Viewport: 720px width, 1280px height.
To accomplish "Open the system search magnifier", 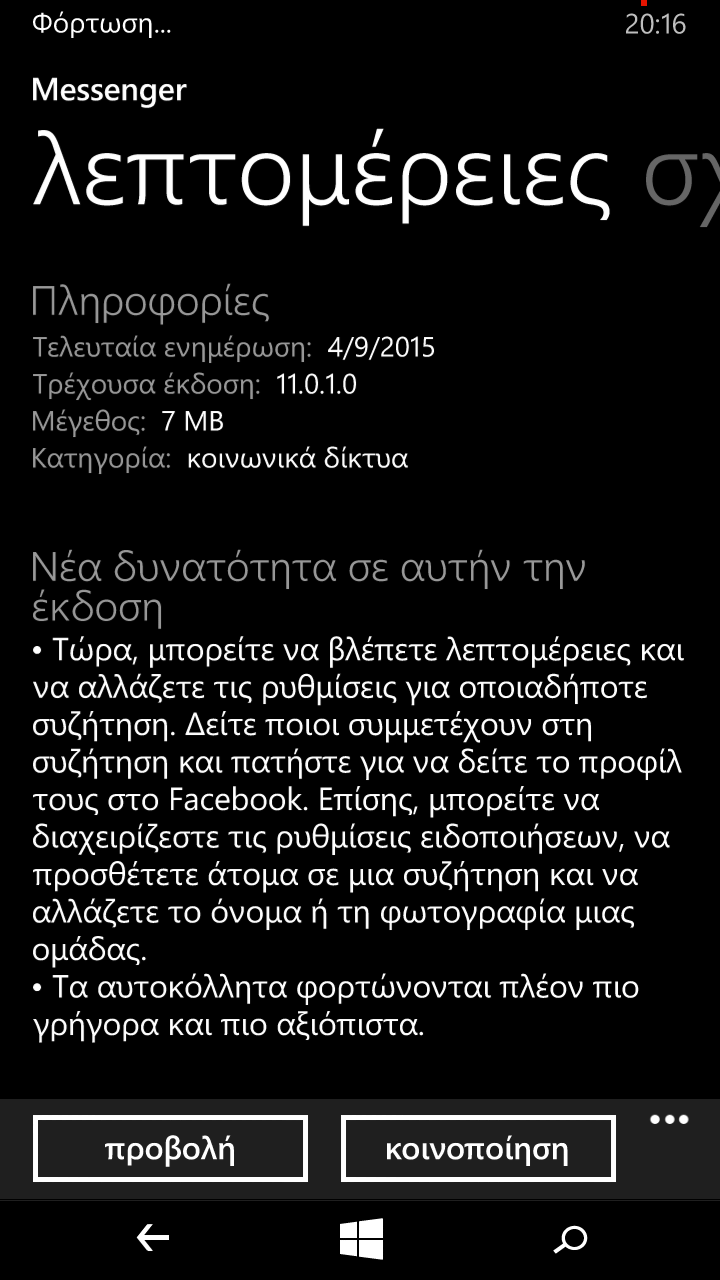I will coord(570,1240).
